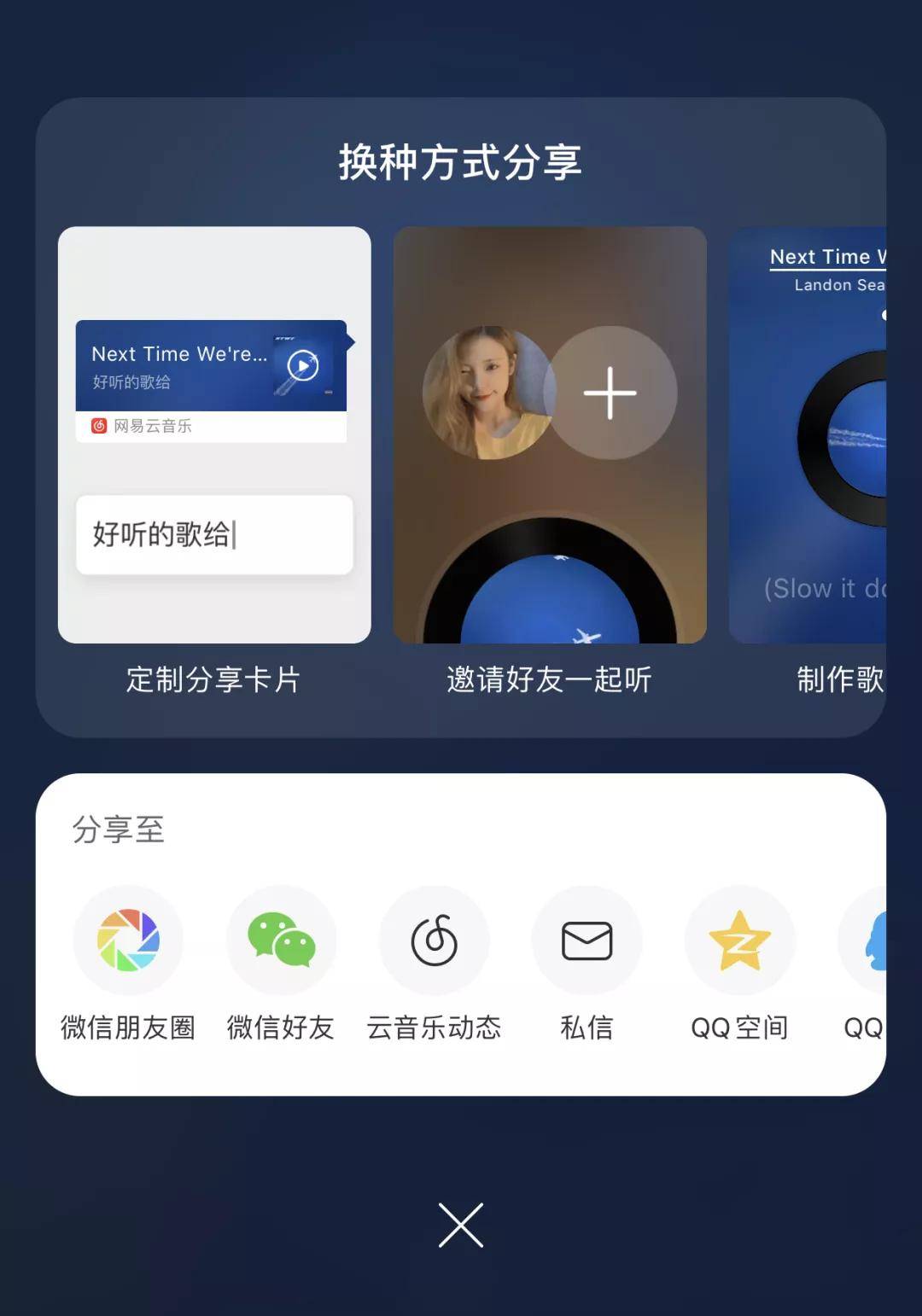This screenshot has width=922, height=1316.
Task: Send via 私信 private message
Action: 586,940
